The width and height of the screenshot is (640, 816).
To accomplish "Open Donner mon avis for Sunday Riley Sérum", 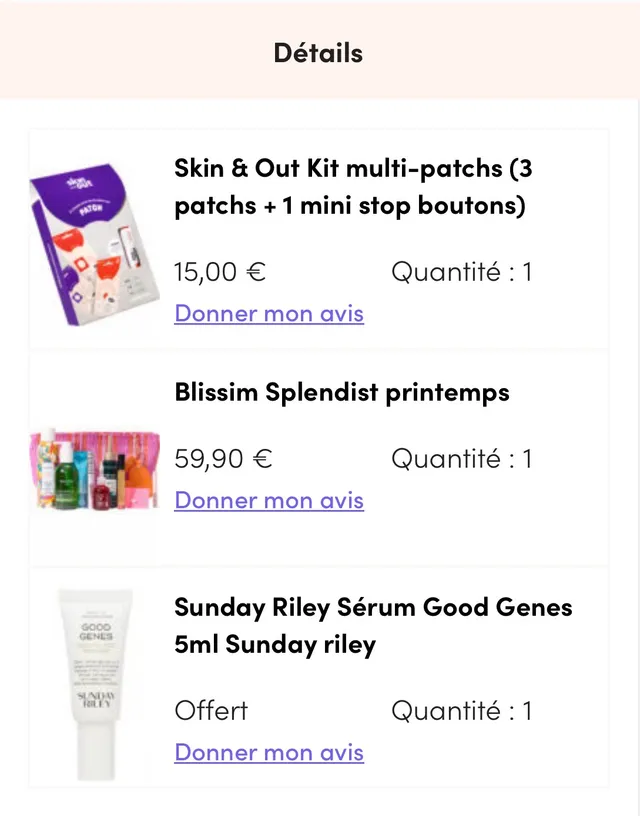I will tap(269, 753).
